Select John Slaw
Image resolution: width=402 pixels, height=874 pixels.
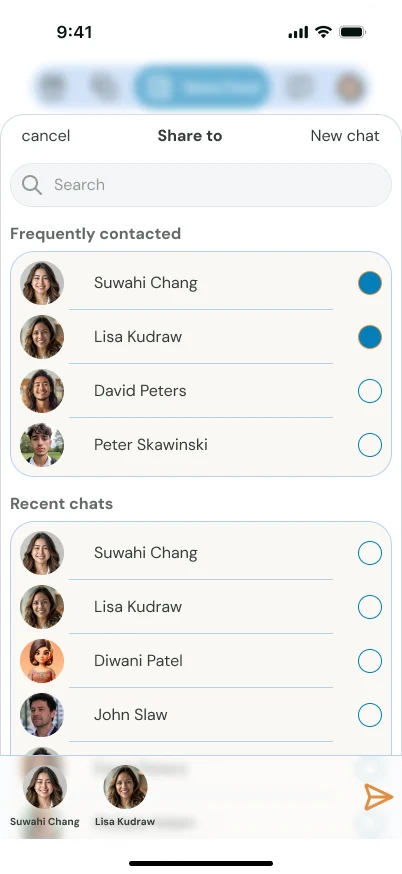click(x=370, y=715)
